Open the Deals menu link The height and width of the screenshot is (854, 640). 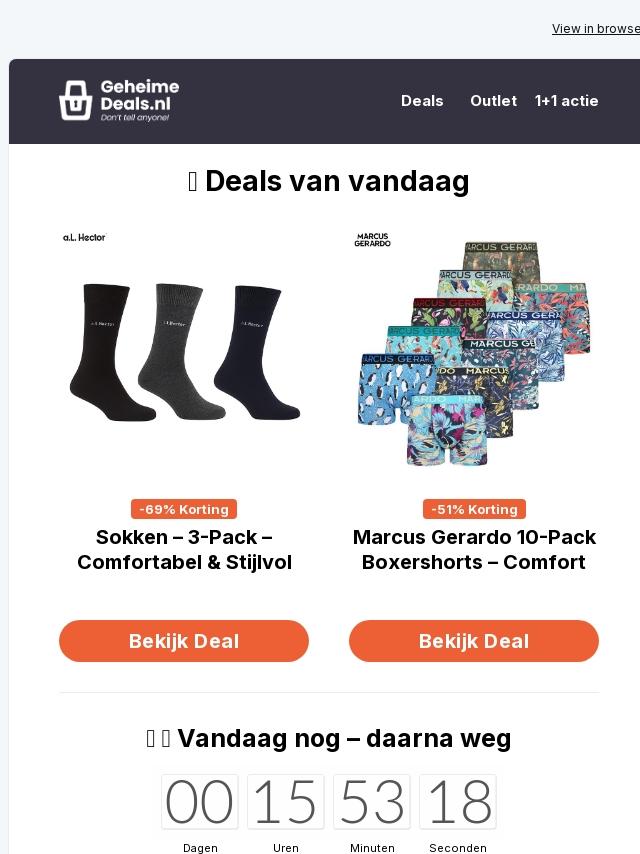coord(422,101)
